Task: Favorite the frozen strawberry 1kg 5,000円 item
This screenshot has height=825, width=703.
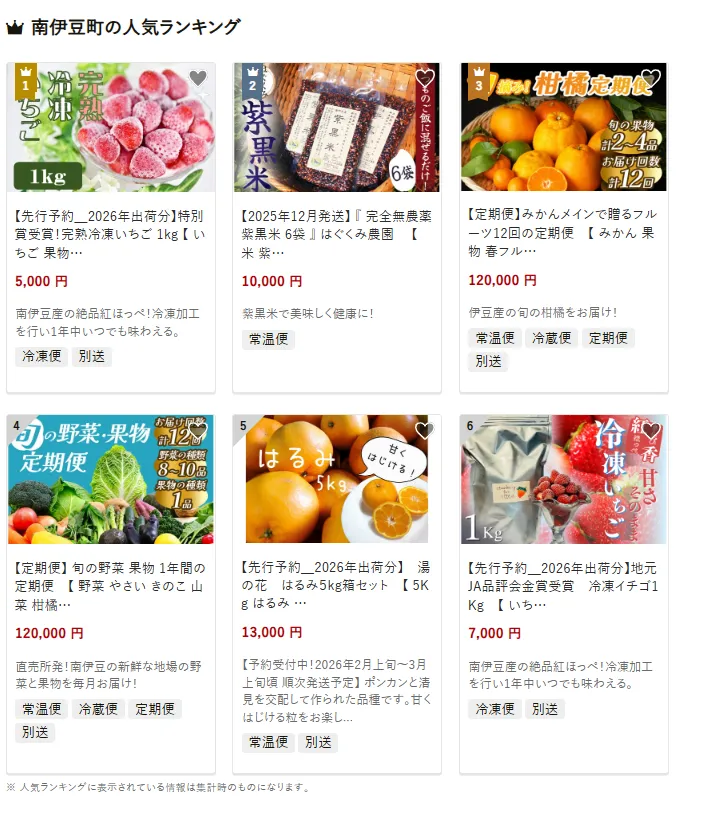Action: (x=198, y=78)
